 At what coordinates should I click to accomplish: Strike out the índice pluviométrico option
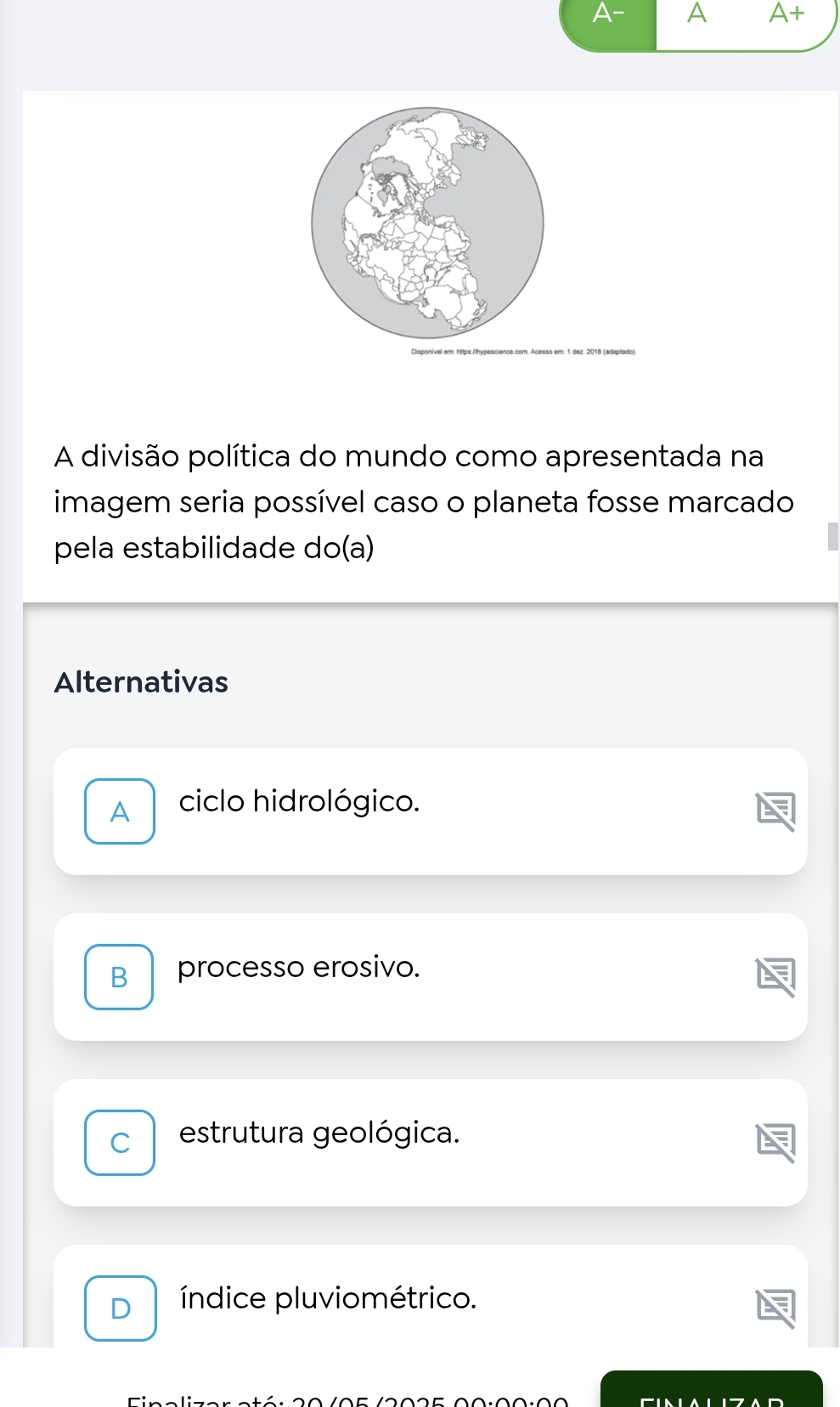[x=776, y=1308]
